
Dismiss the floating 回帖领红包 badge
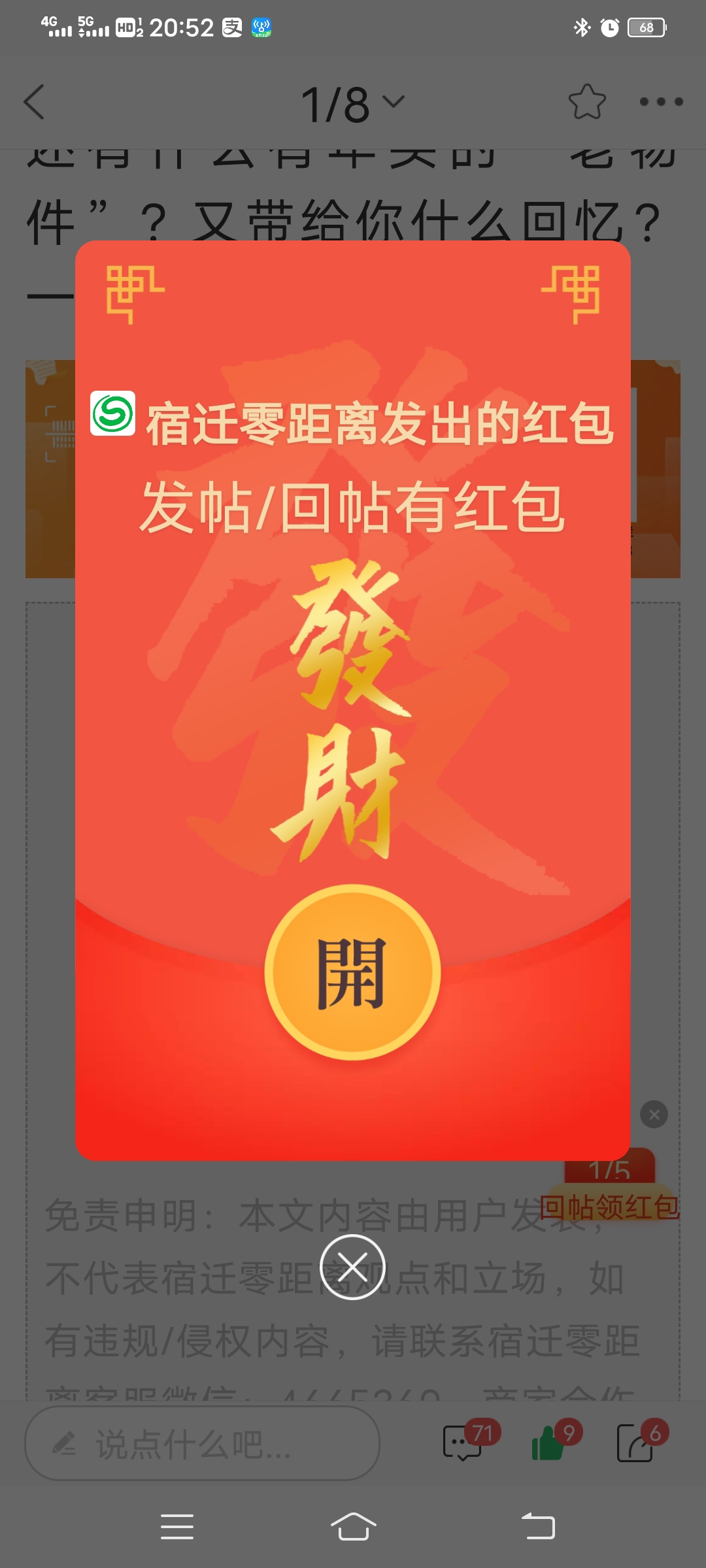coord(654,1115)
